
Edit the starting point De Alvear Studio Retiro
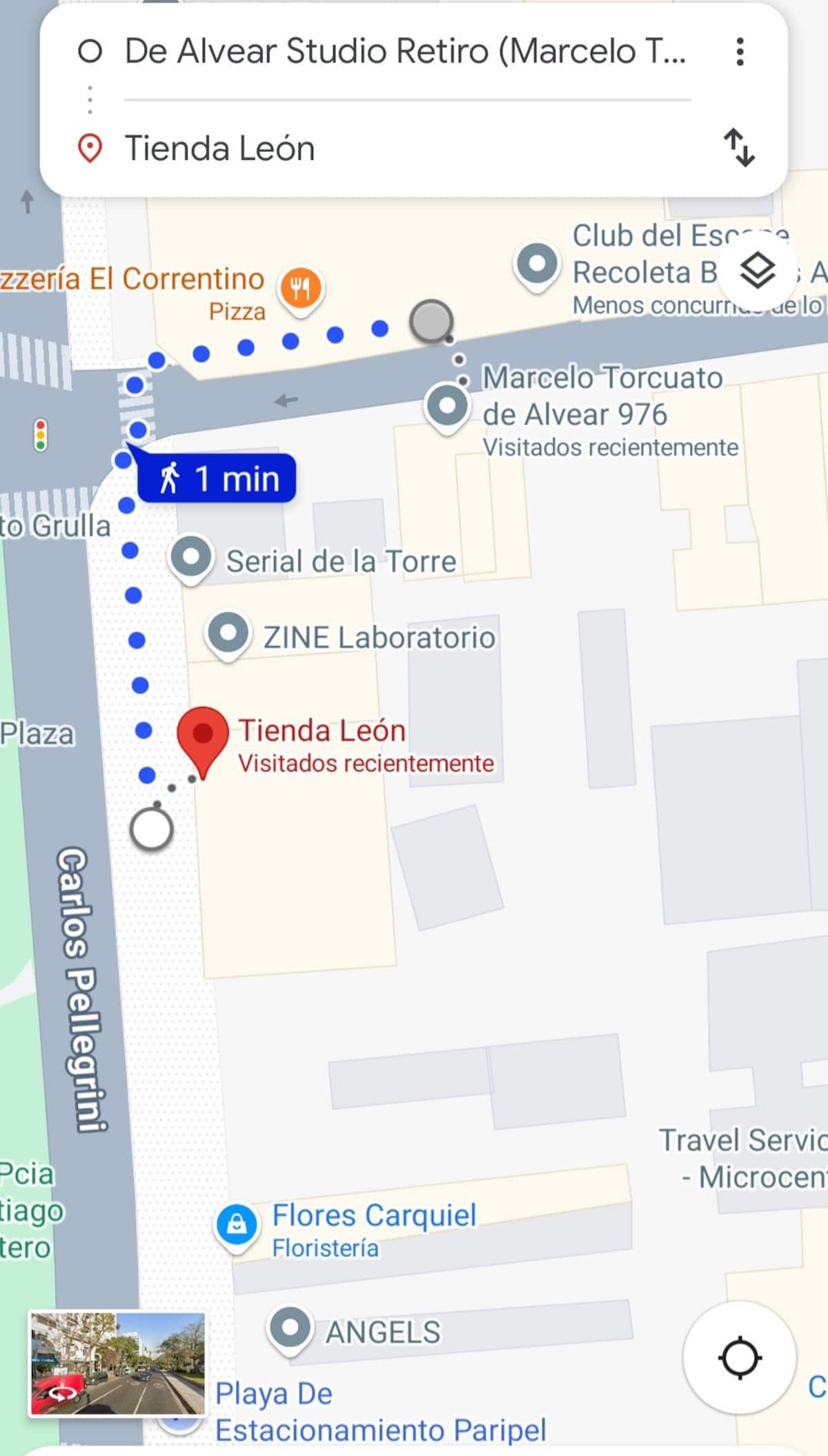point(405,52)
